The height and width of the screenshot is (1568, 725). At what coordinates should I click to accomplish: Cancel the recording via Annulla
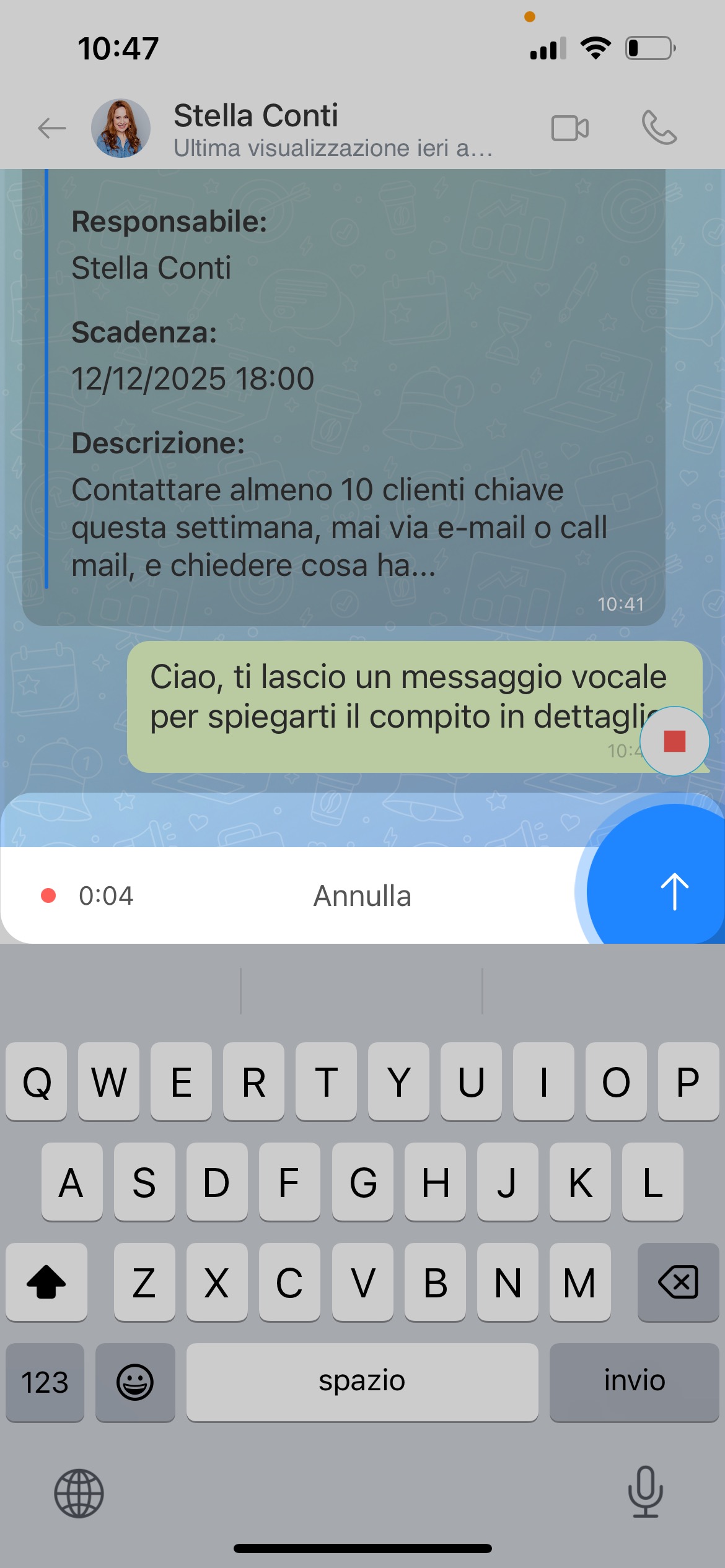362,896
